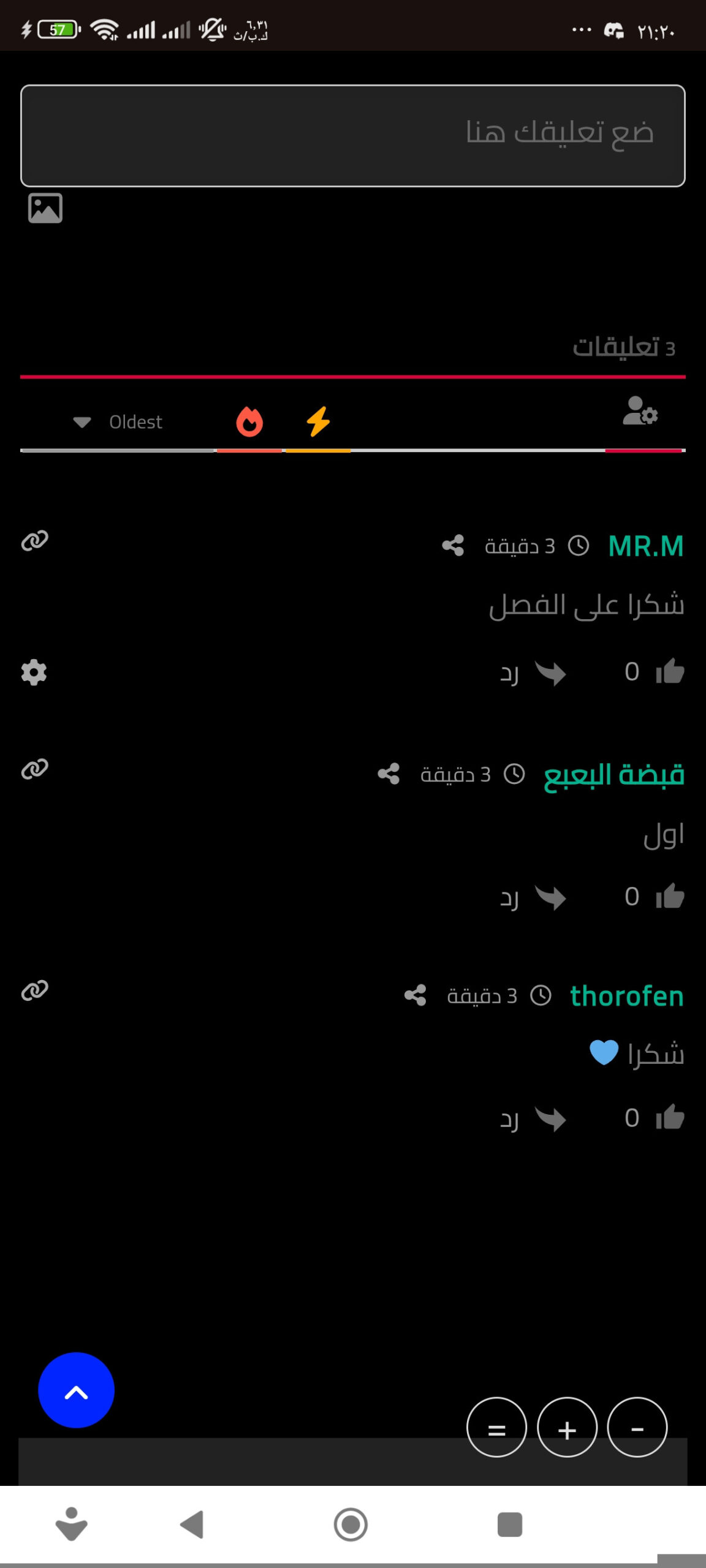Like thorofen's comment
Screen dimensions: 706x1568
coord(670,1118)
